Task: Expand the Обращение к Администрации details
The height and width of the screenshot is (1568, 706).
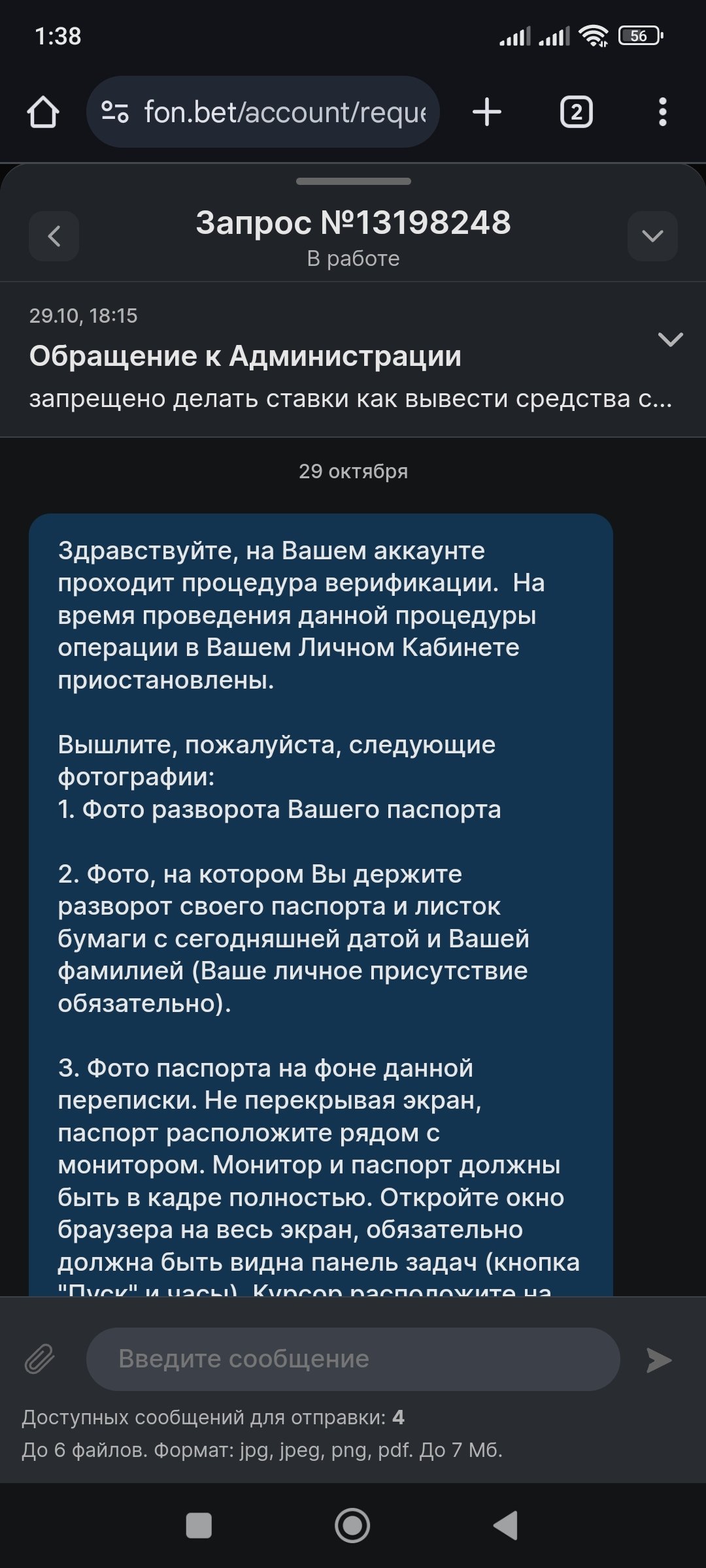Action: pyautogui.click(x=670, y=339)
